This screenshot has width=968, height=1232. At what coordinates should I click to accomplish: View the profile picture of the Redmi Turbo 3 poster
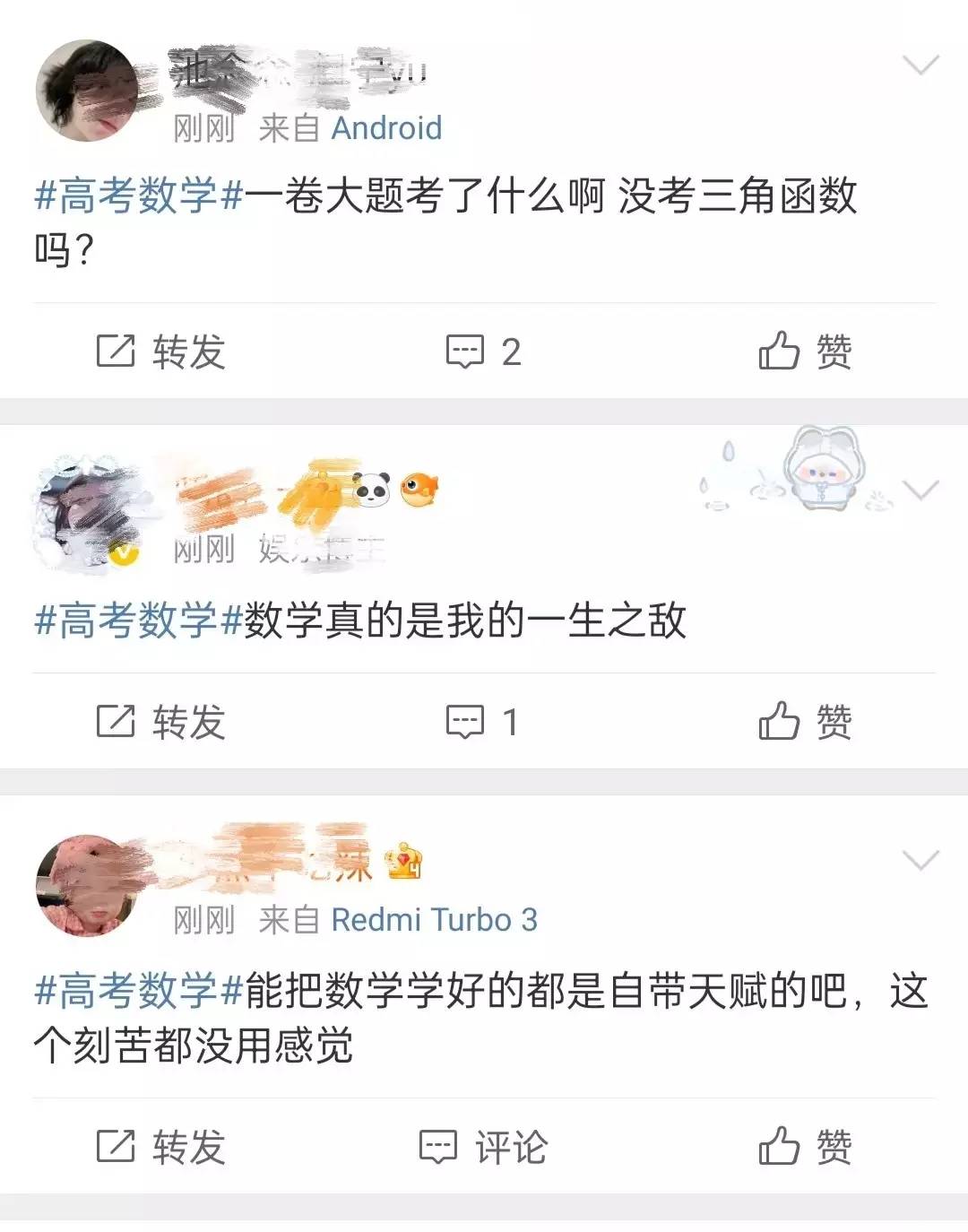[x=87, y=886]
